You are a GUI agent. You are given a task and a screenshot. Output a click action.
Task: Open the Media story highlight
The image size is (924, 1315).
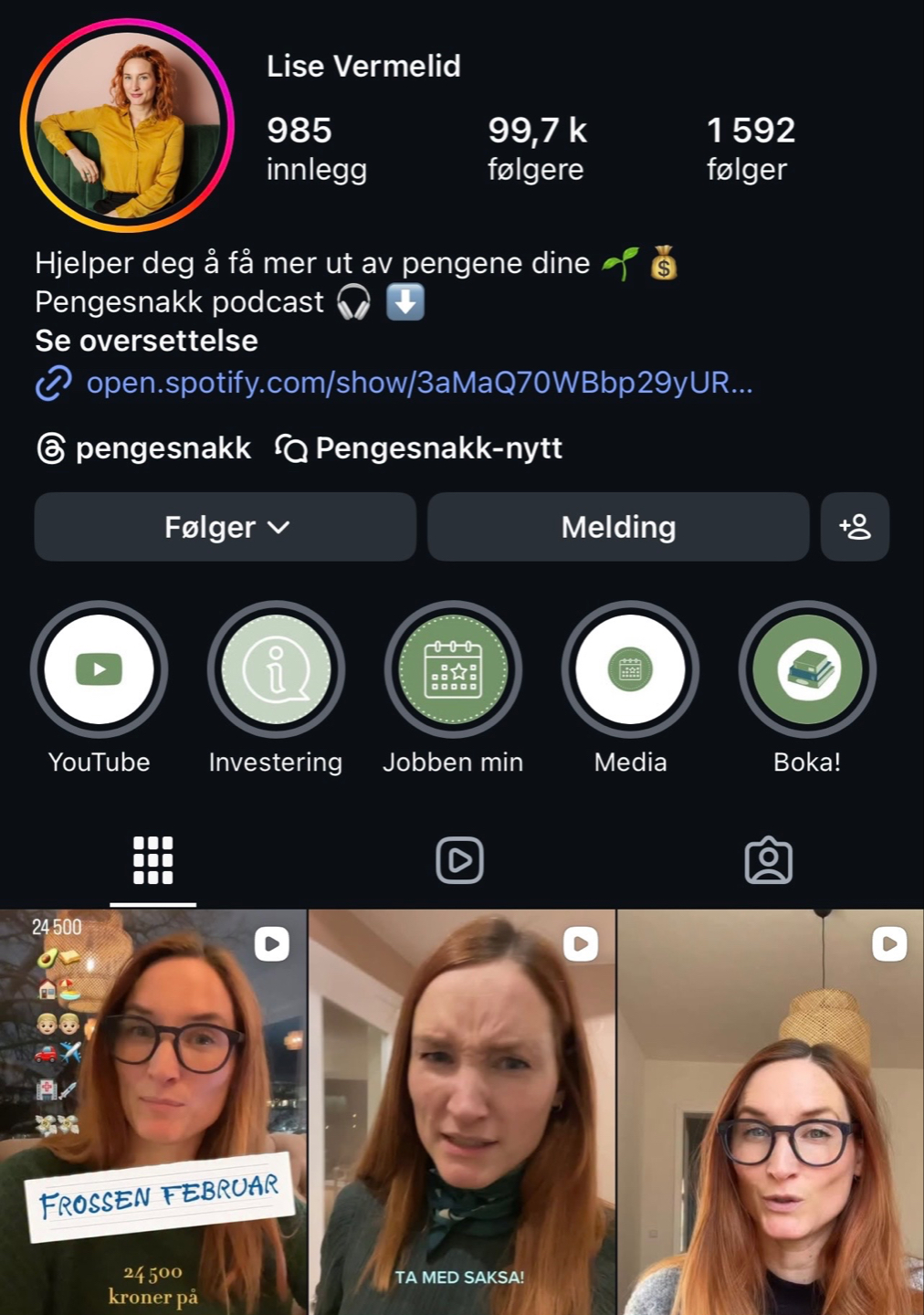(630, 669)
